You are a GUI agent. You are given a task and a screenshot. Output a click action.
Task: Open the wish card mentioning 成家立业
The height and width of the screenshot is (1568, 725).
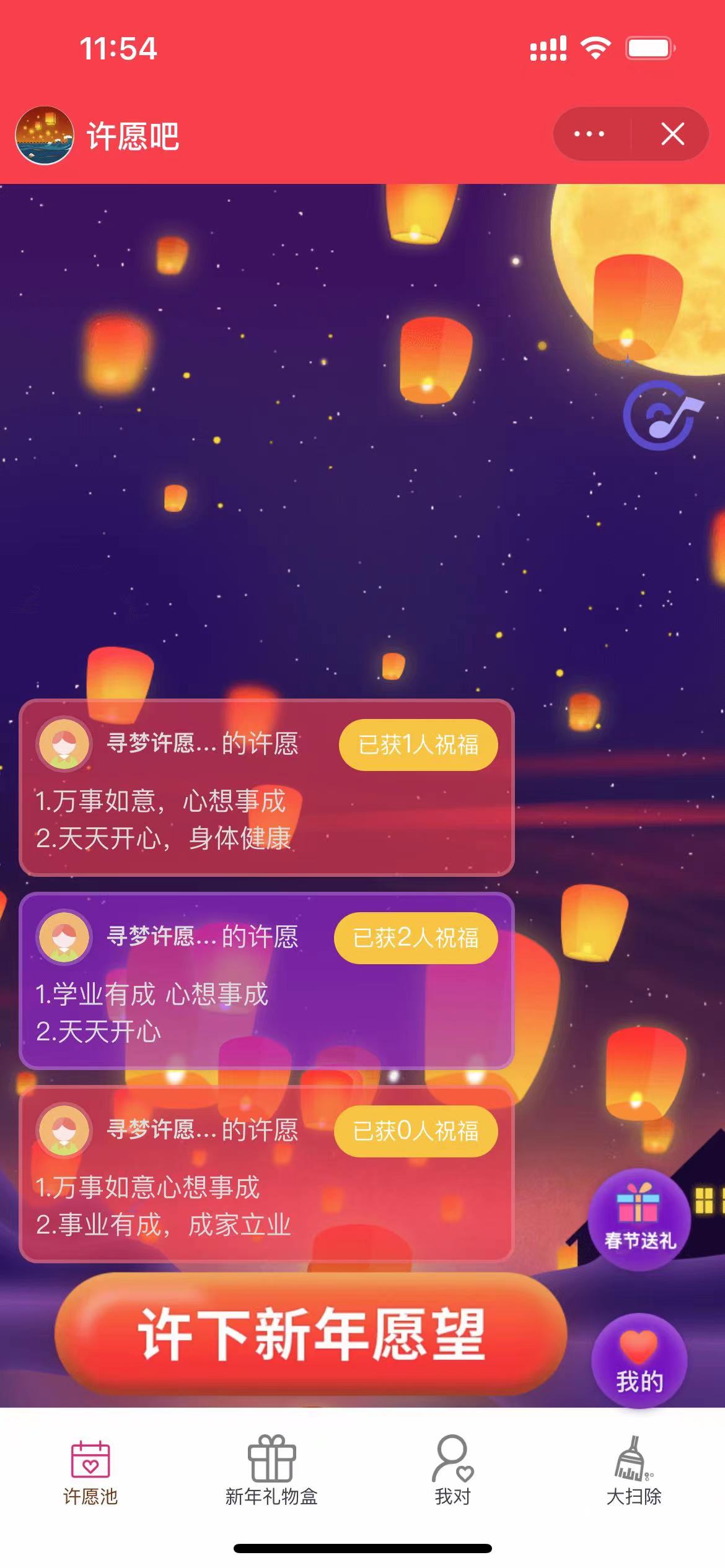[186, 1208]
